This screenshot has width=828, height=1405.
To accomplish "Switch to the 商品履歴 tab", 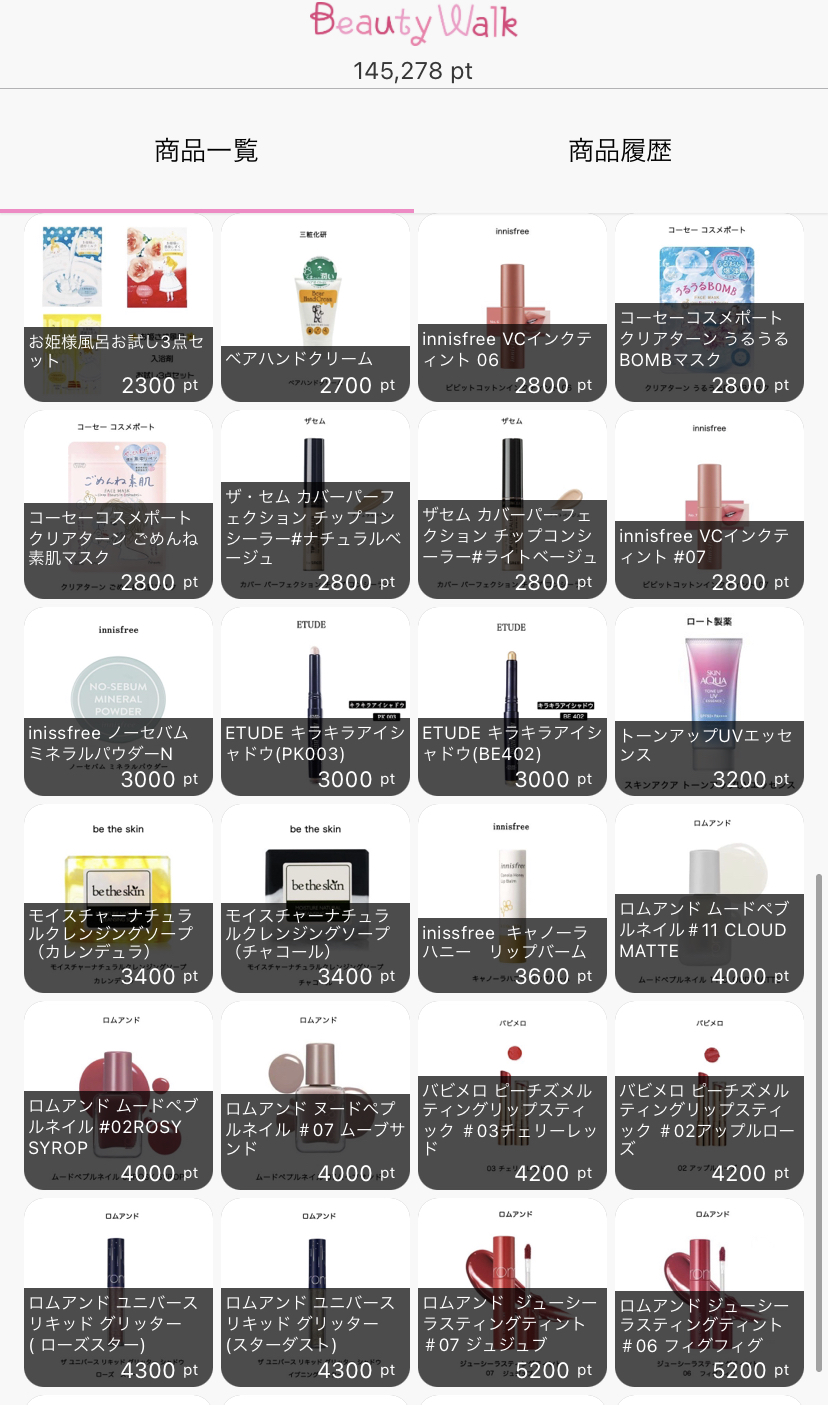I will (x=620, y=151).
